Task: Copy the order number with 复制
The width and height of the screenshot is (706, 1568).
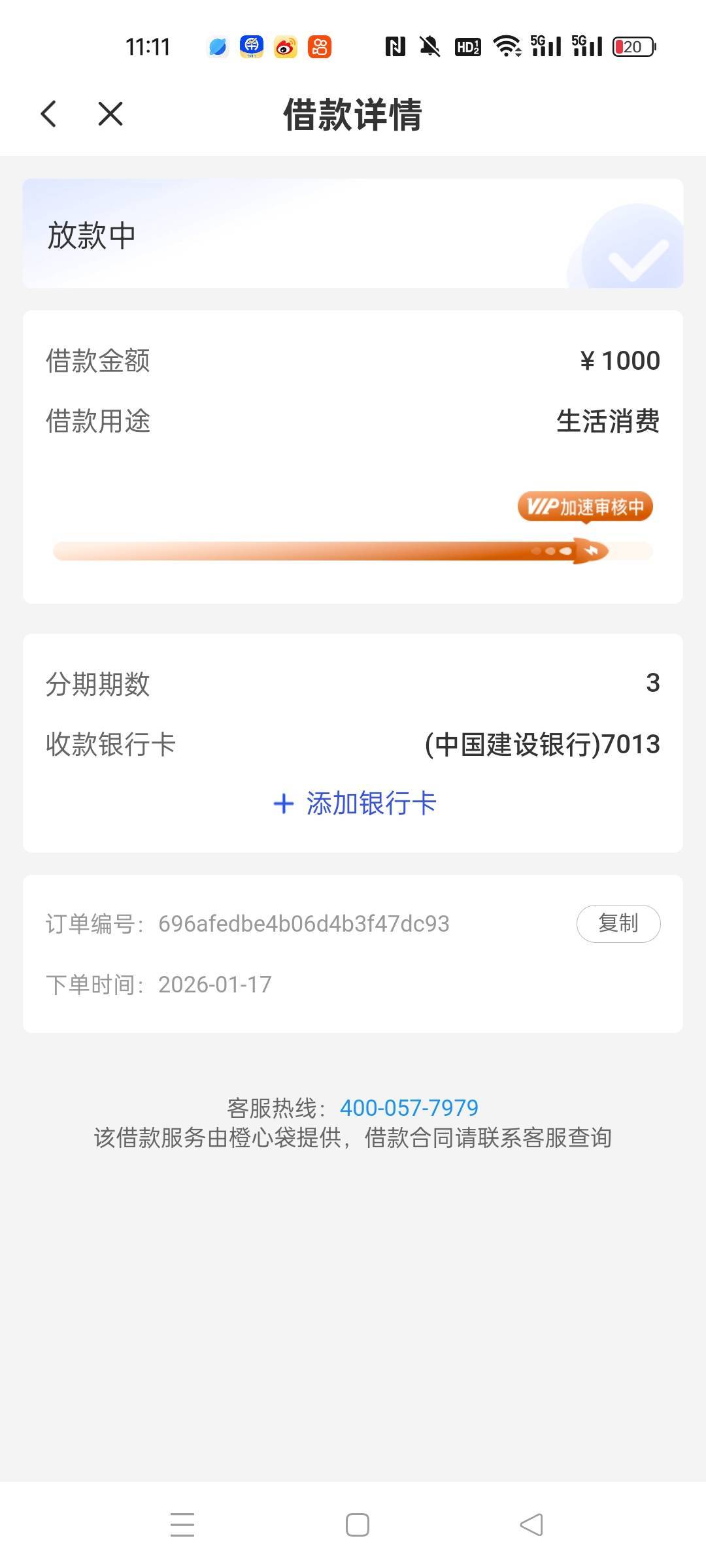Action: click(x=618, y=923)
